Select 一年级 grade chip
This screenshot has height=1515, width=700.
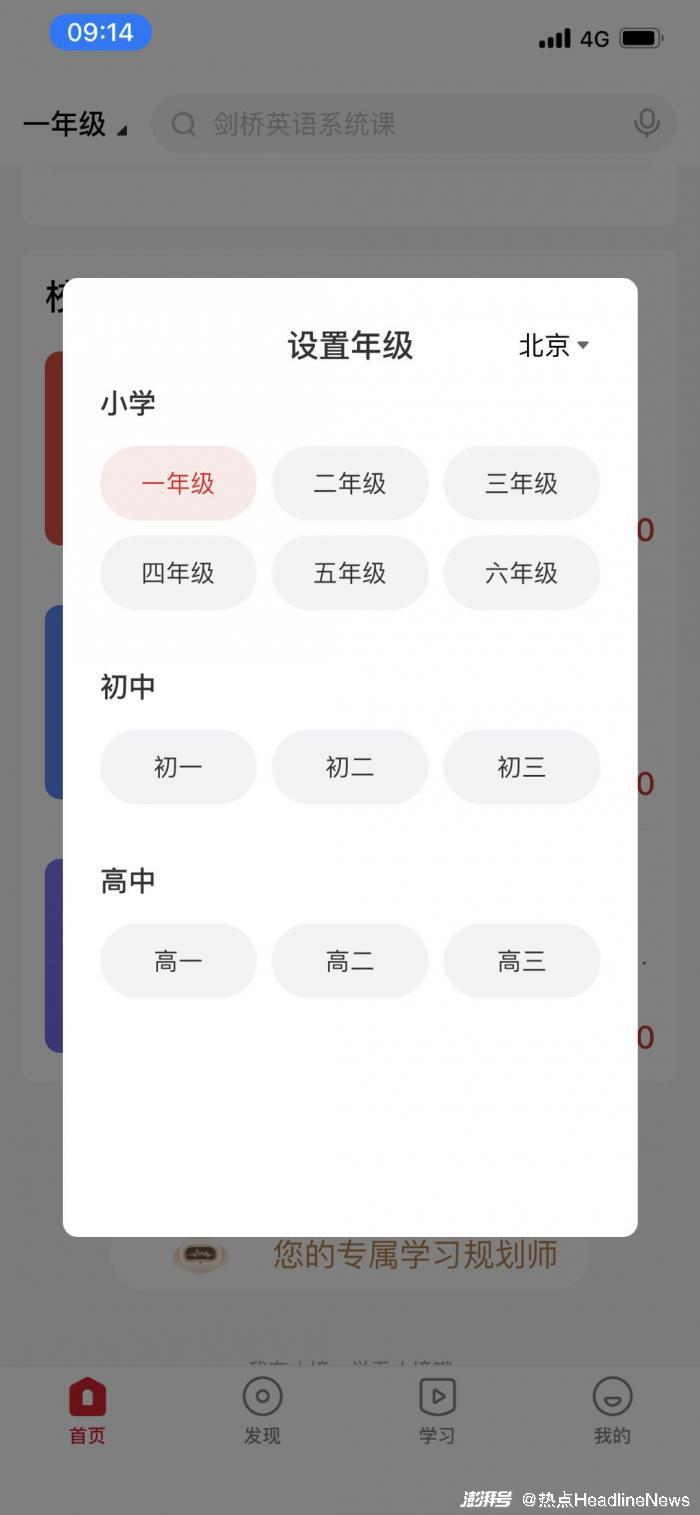178,484
